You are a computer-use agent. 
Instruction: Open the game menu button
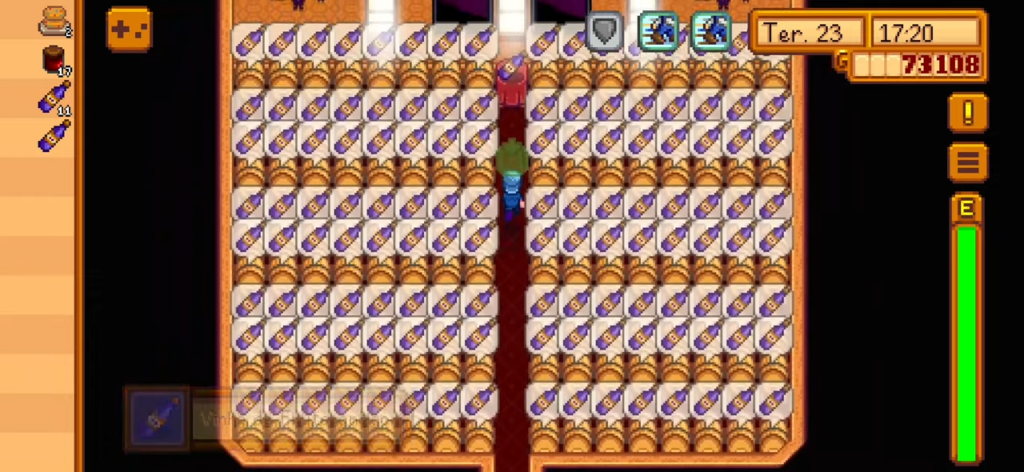point(967,162)
